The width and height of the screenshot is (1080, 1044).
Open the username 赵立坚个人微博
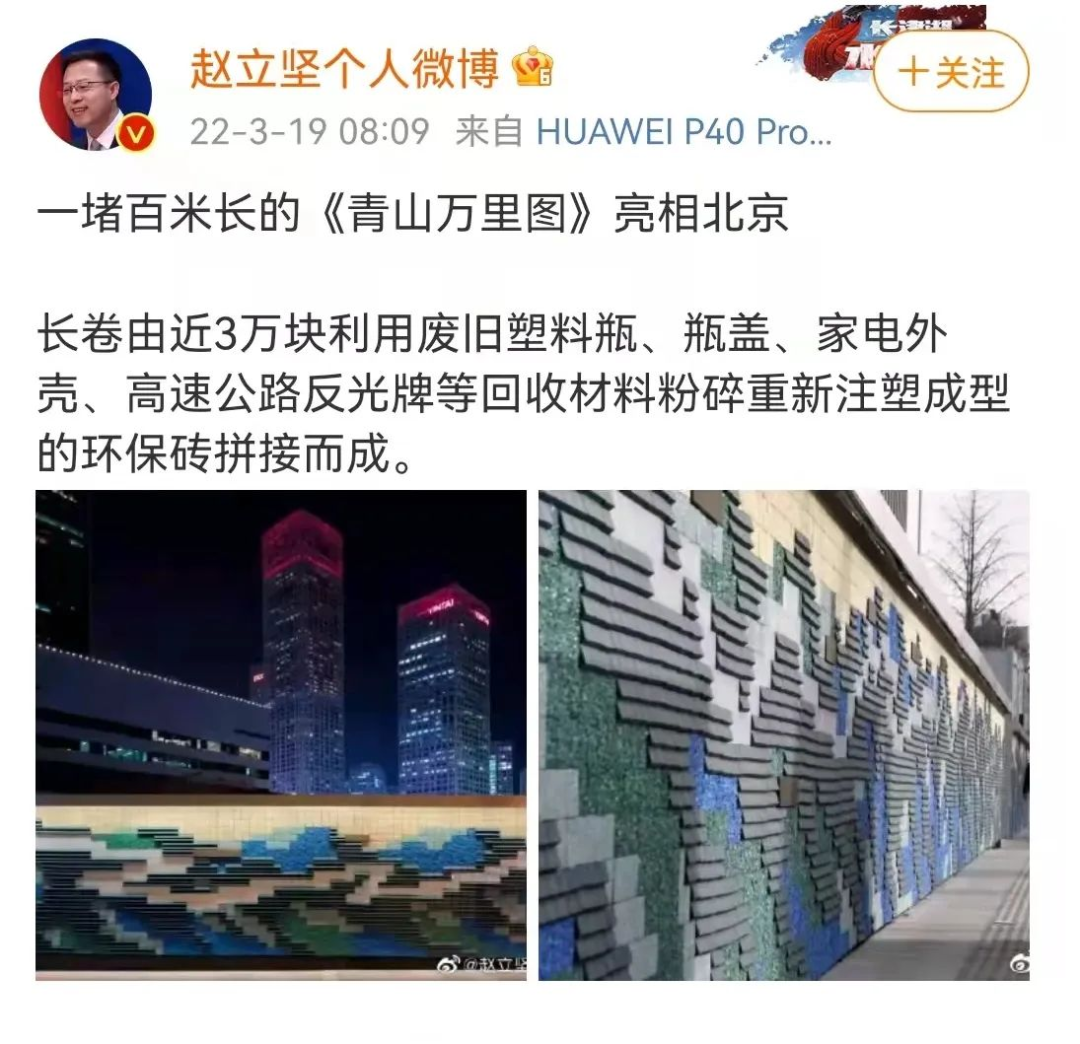(343, 69)
